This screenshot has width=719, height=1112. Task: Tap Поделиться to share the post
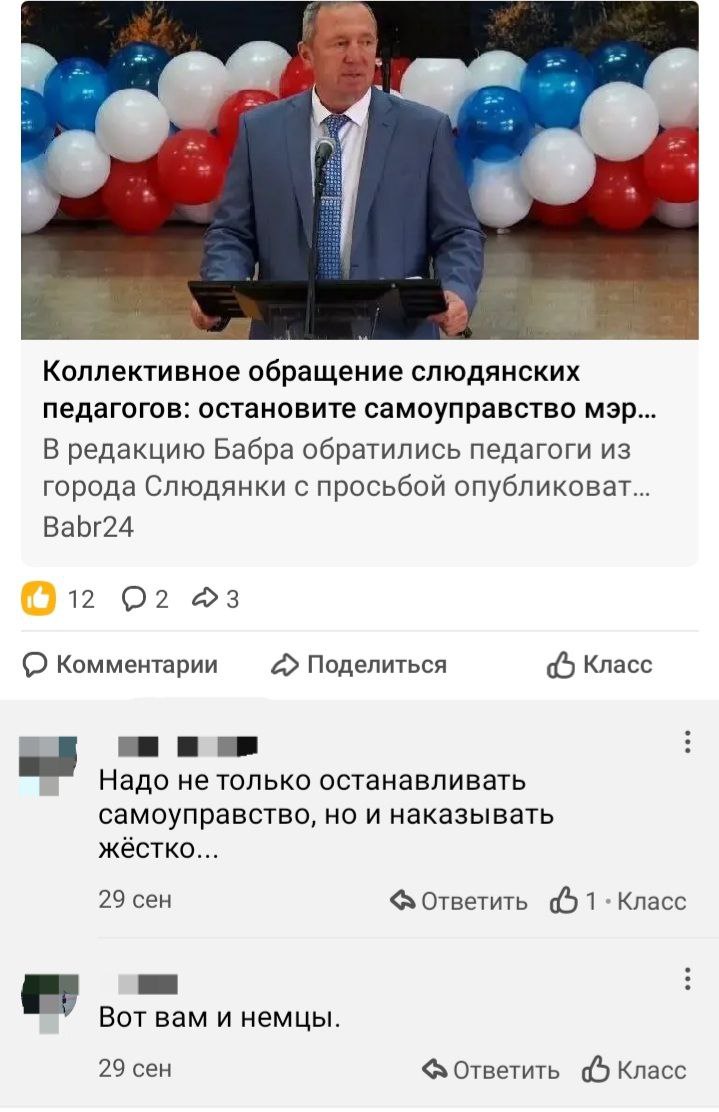[360, 665]
